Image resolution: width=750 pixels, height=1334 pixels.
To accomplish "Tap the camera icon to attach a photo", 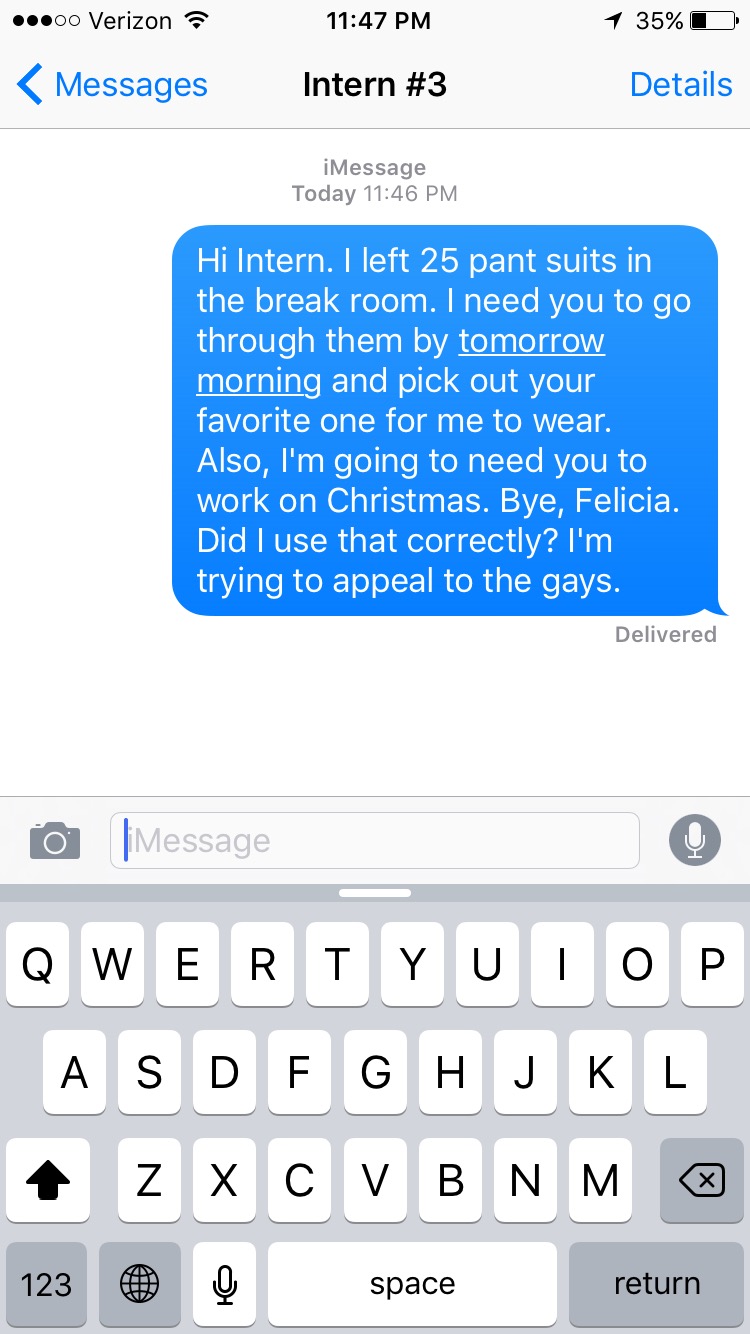I will [55, 840].
